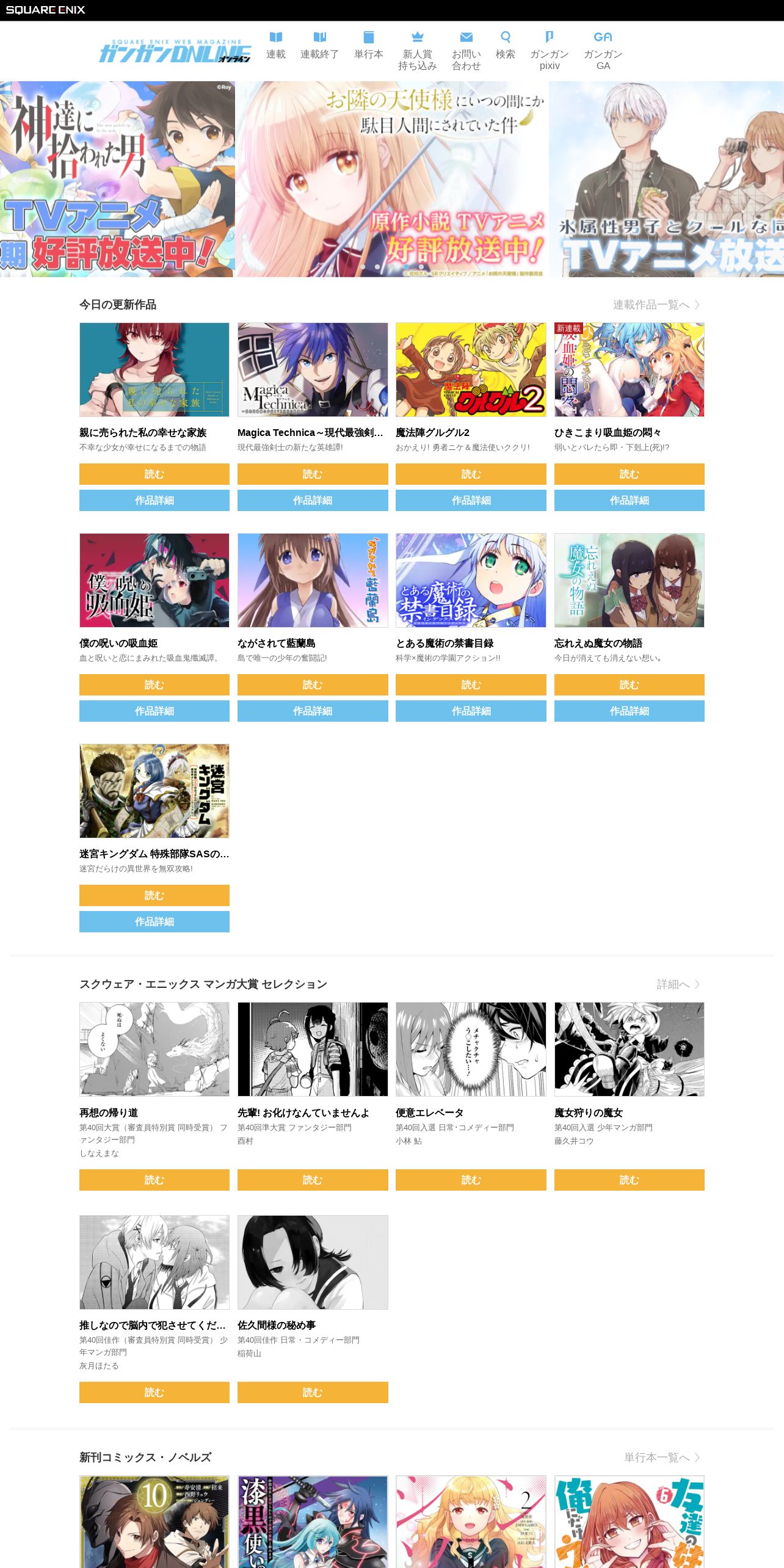Visit ガンガン pixiv
Image resolution: width=784 pixels, height=1568 pixels.
coord(550,51)
